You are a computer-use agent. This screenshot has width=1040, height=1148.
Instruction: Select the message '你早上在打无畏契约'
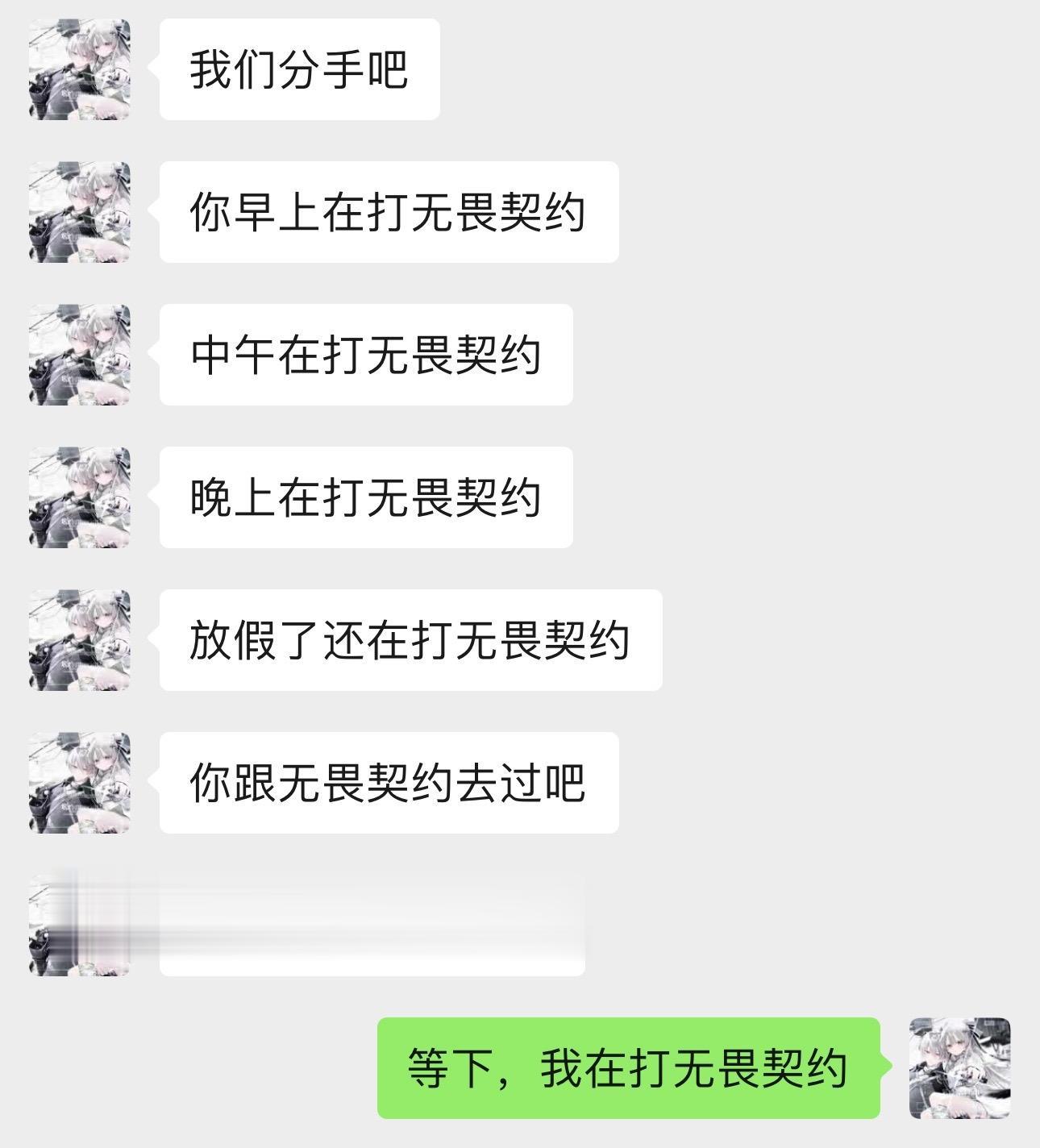387,210
